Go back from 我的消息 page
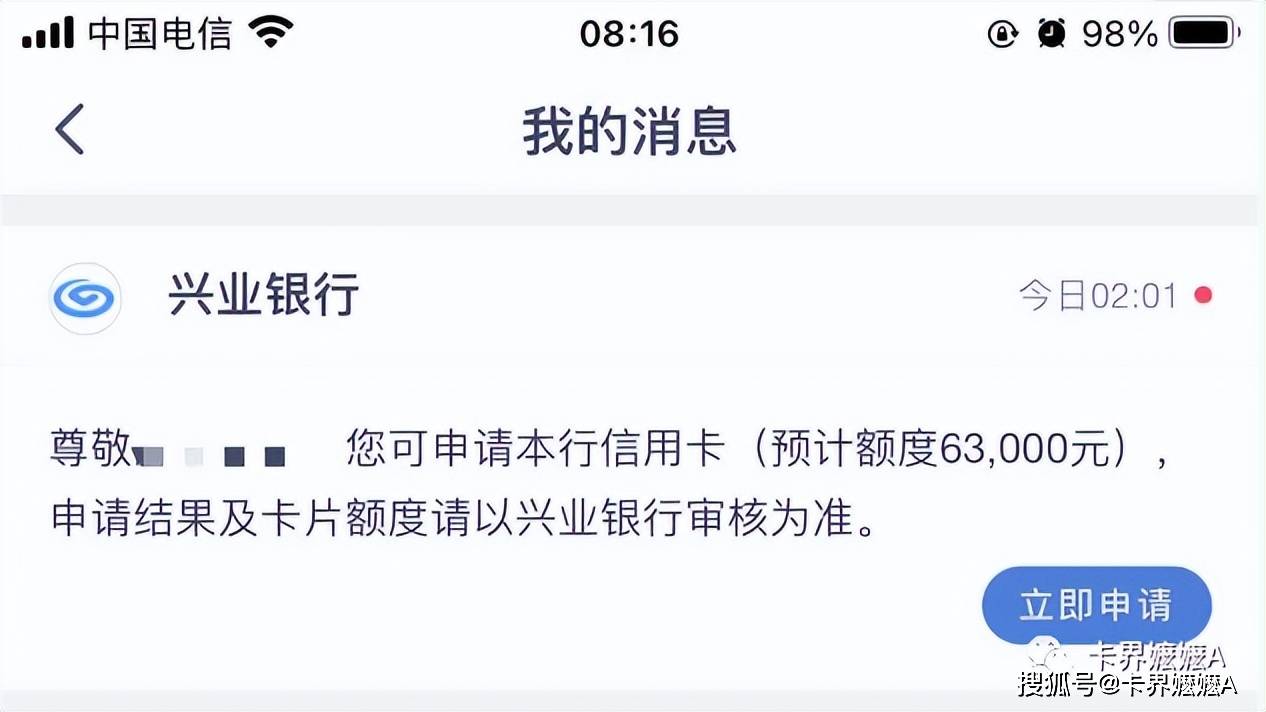1266x712 pixels. (69, 129)
